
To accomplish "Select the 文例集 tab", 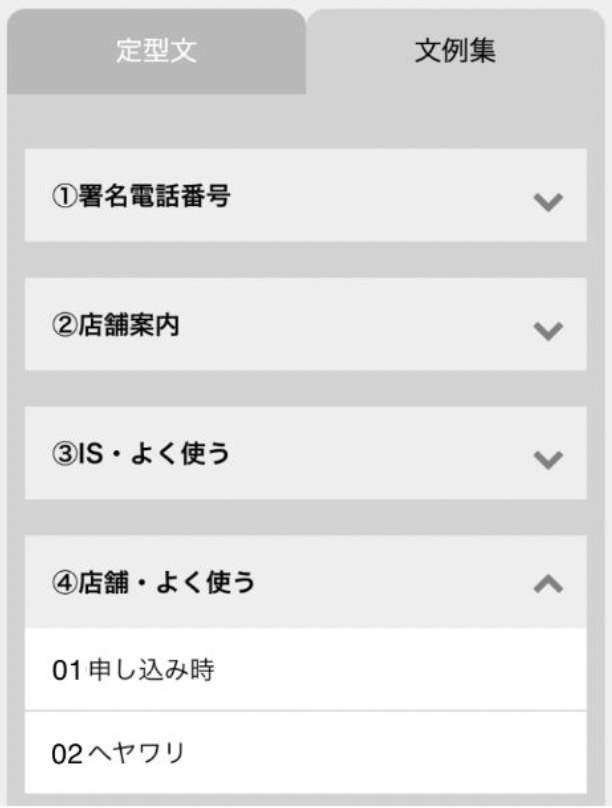I will 455,53.
